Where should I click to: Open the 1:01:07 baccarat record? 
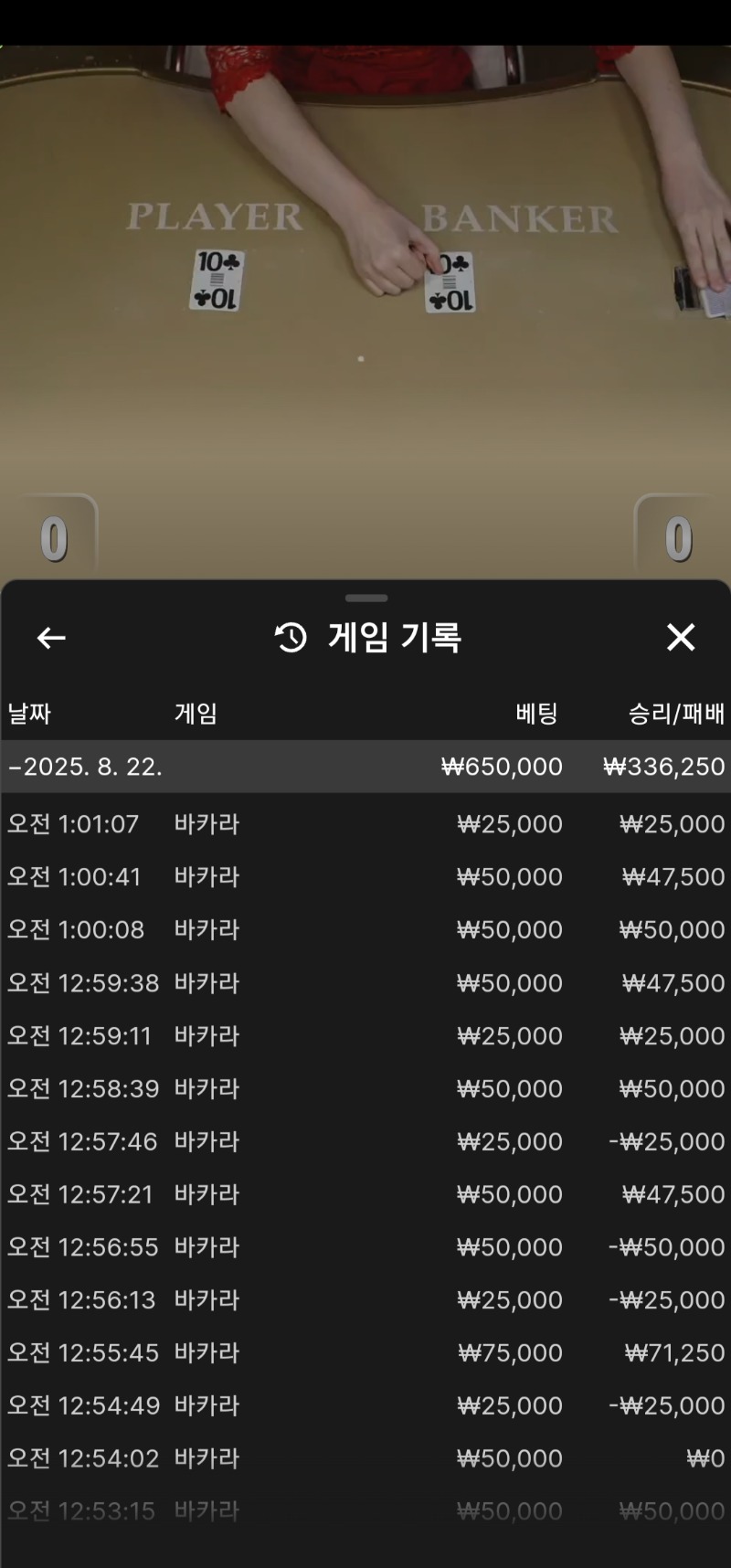pos(365,824)
